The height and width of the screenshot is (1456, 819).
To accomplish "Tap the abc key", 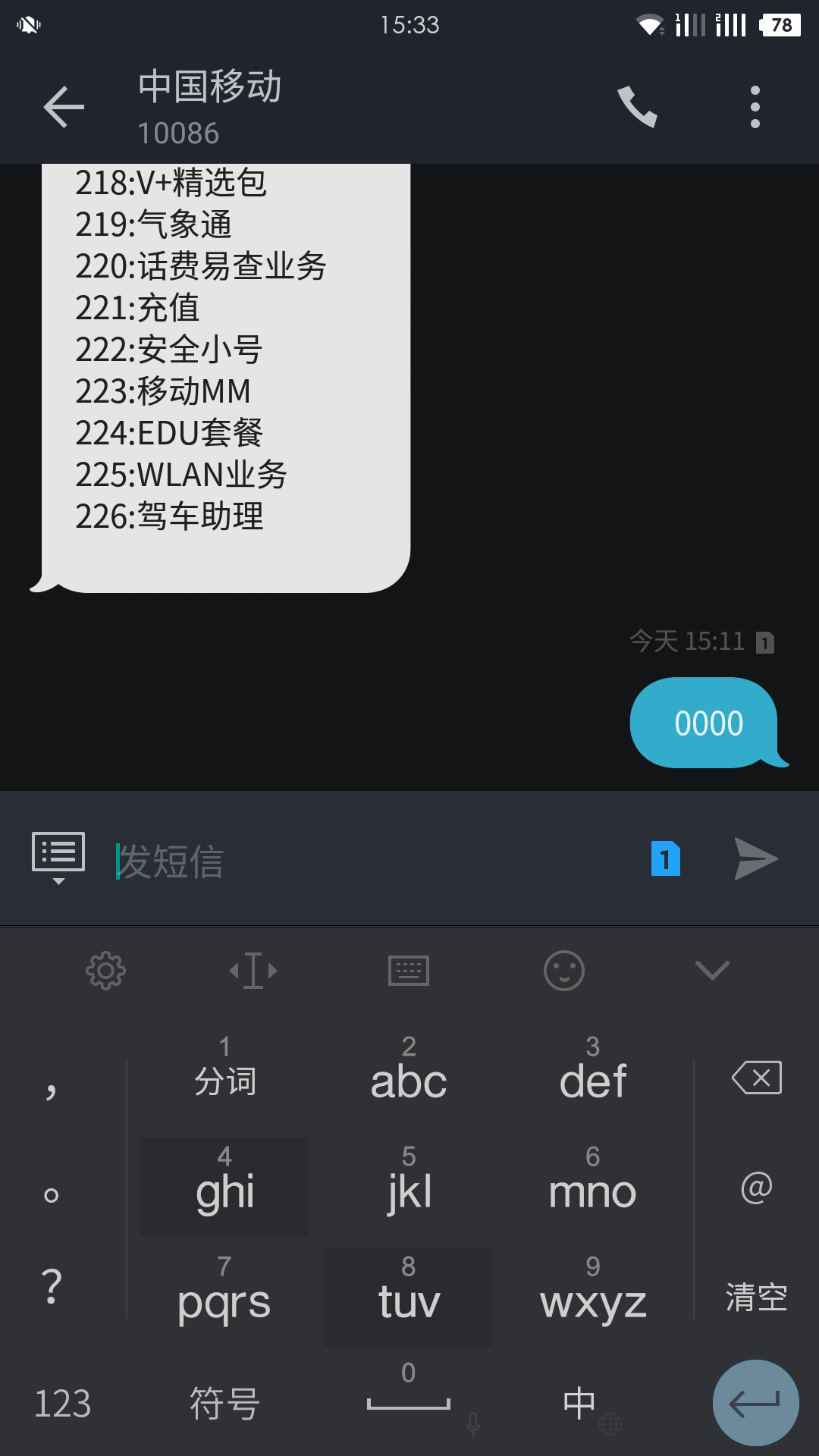I will [x=409, y=1069].
